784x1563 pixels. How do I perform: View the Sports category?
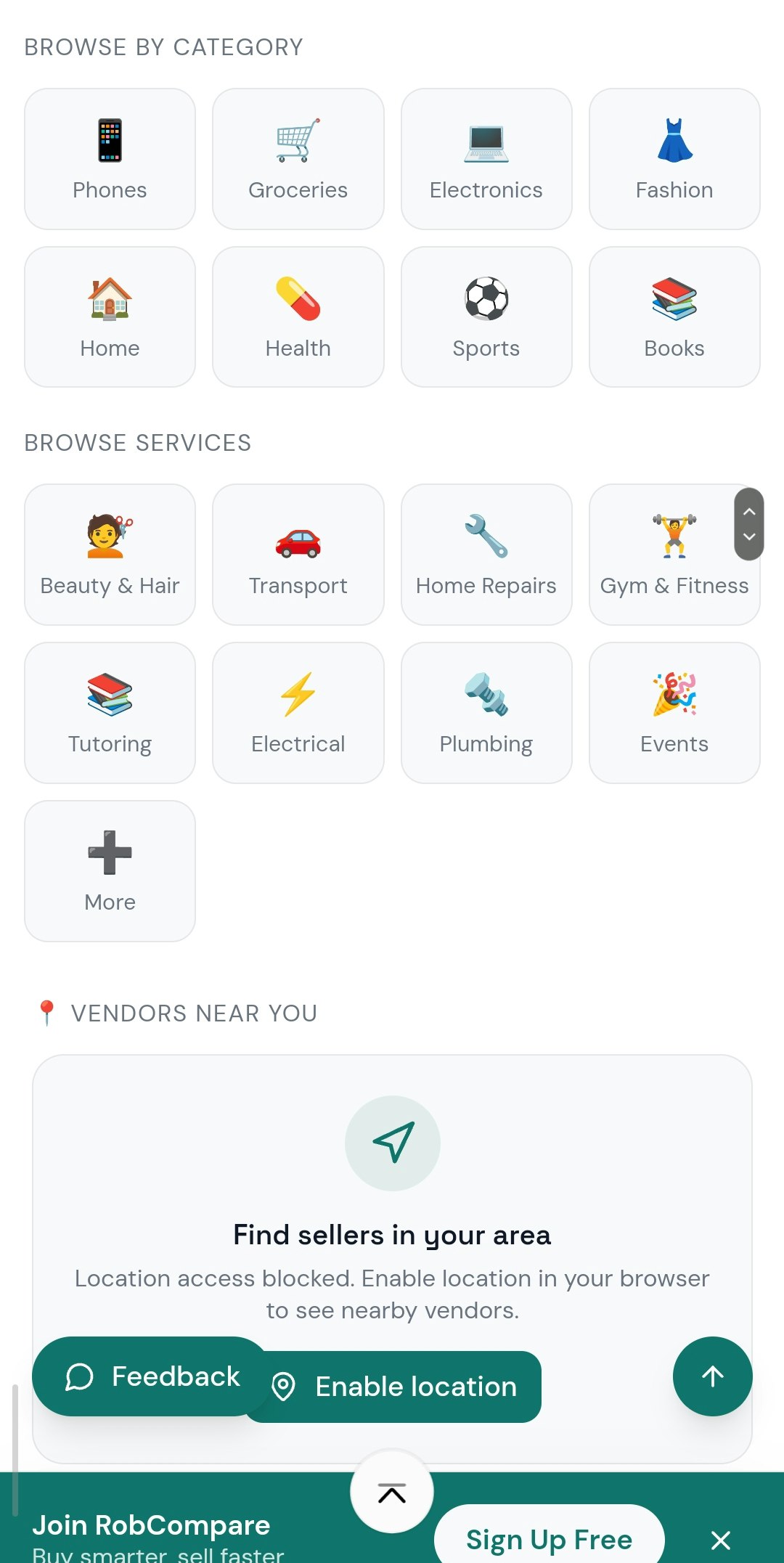(486, 317)
